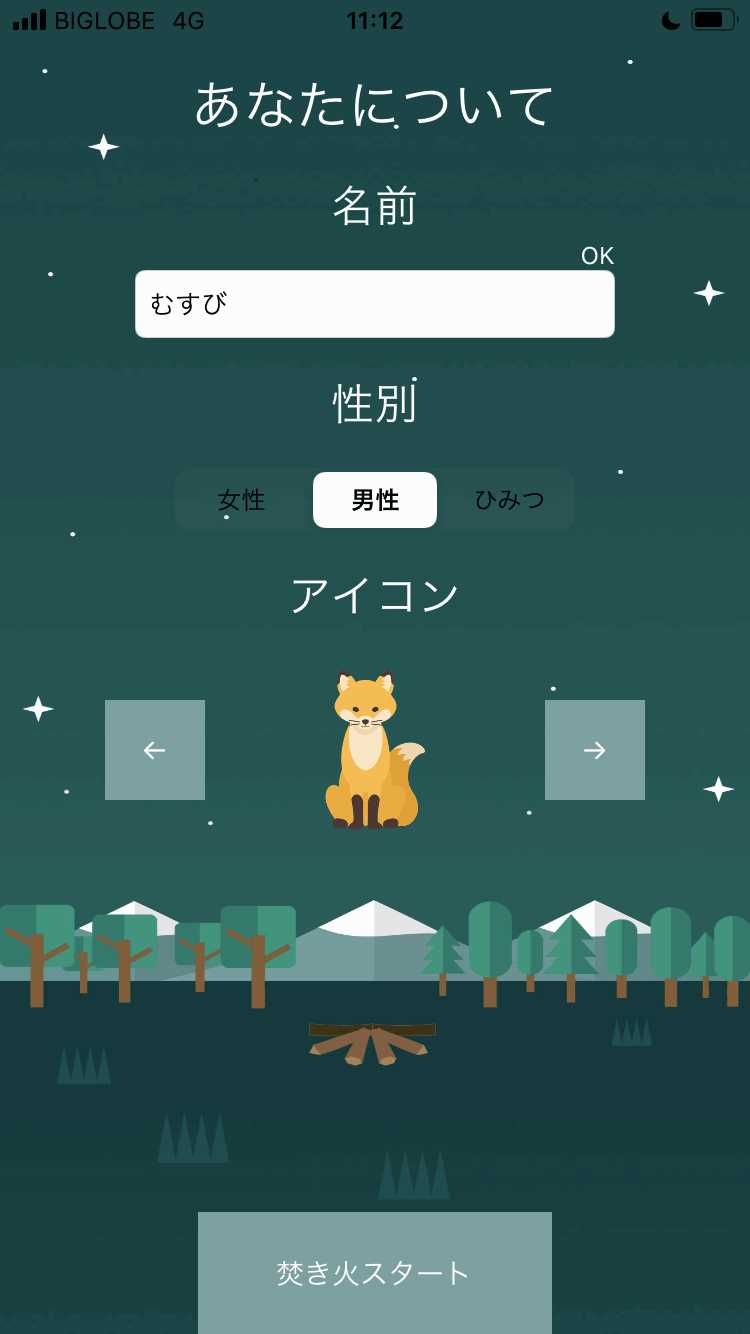This screenshot has height=1334, width=750.
Task: Advance to the next avatar with forward chevron
Action: click(x=595, y=750)
